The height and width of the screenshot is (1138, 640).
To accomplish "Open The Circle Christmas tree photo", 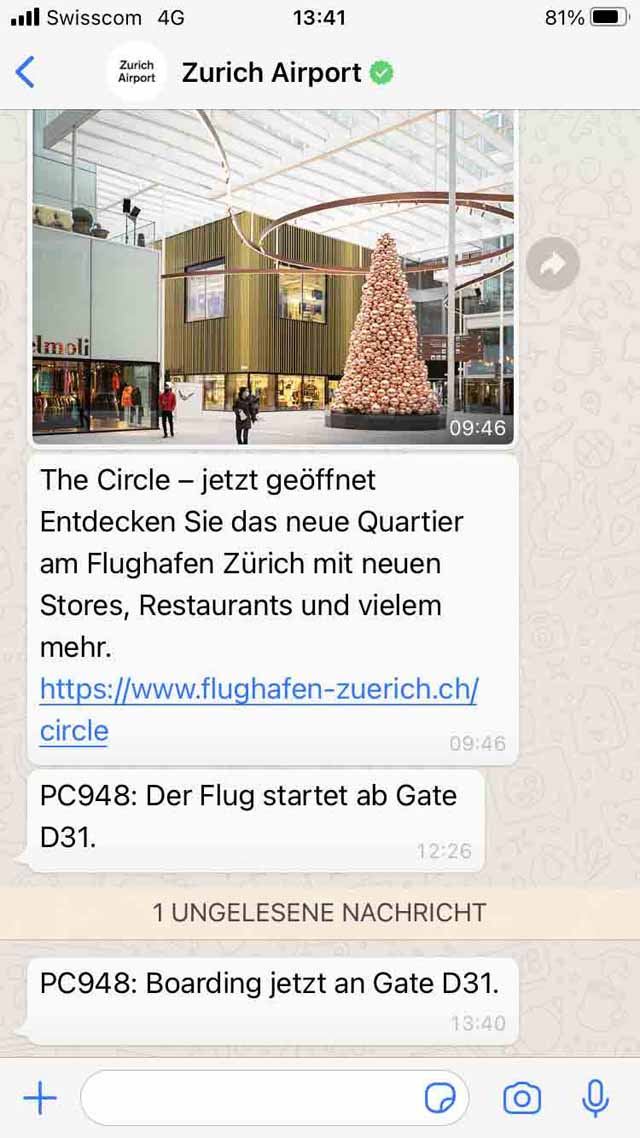I will 273,277.
